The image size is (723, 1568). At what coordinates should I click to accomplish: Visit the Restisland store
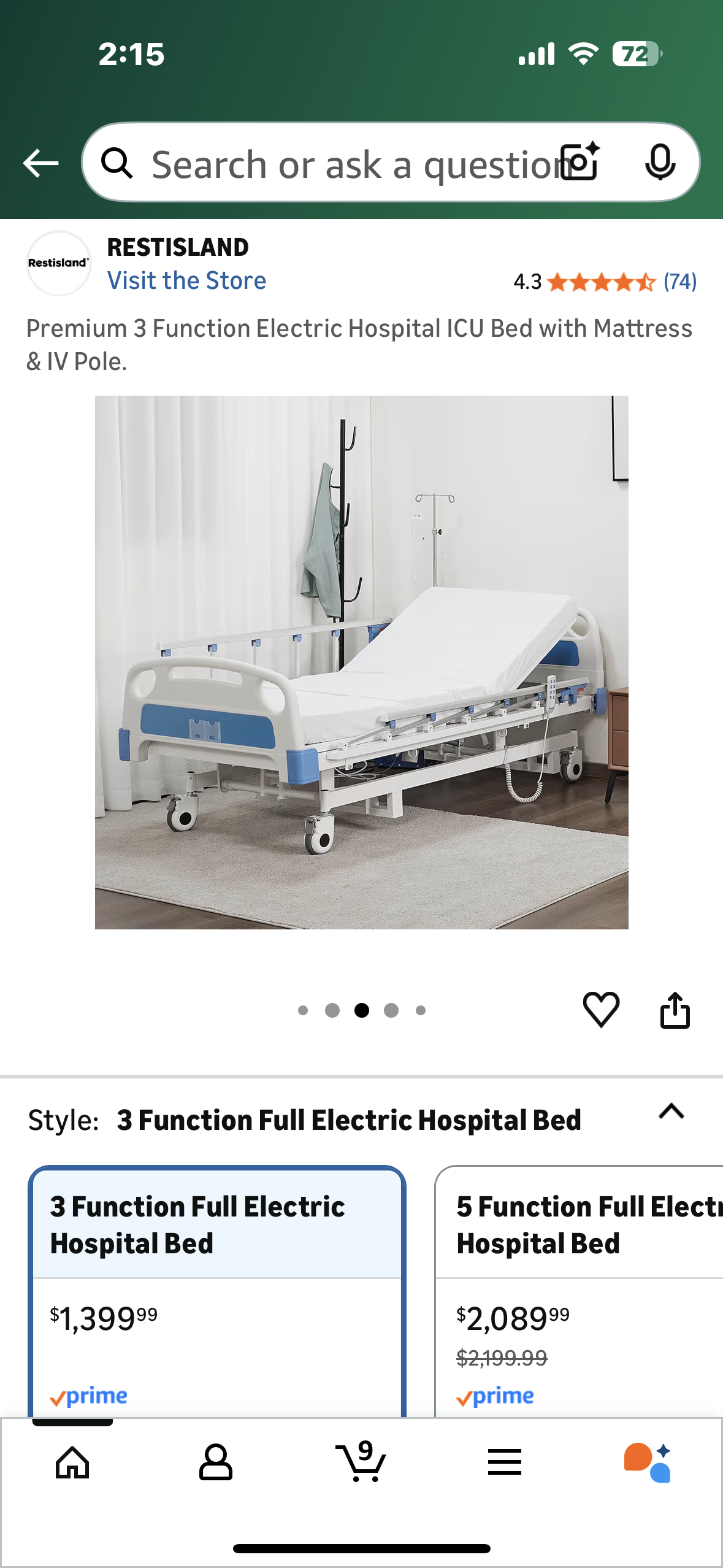[186, 281]
